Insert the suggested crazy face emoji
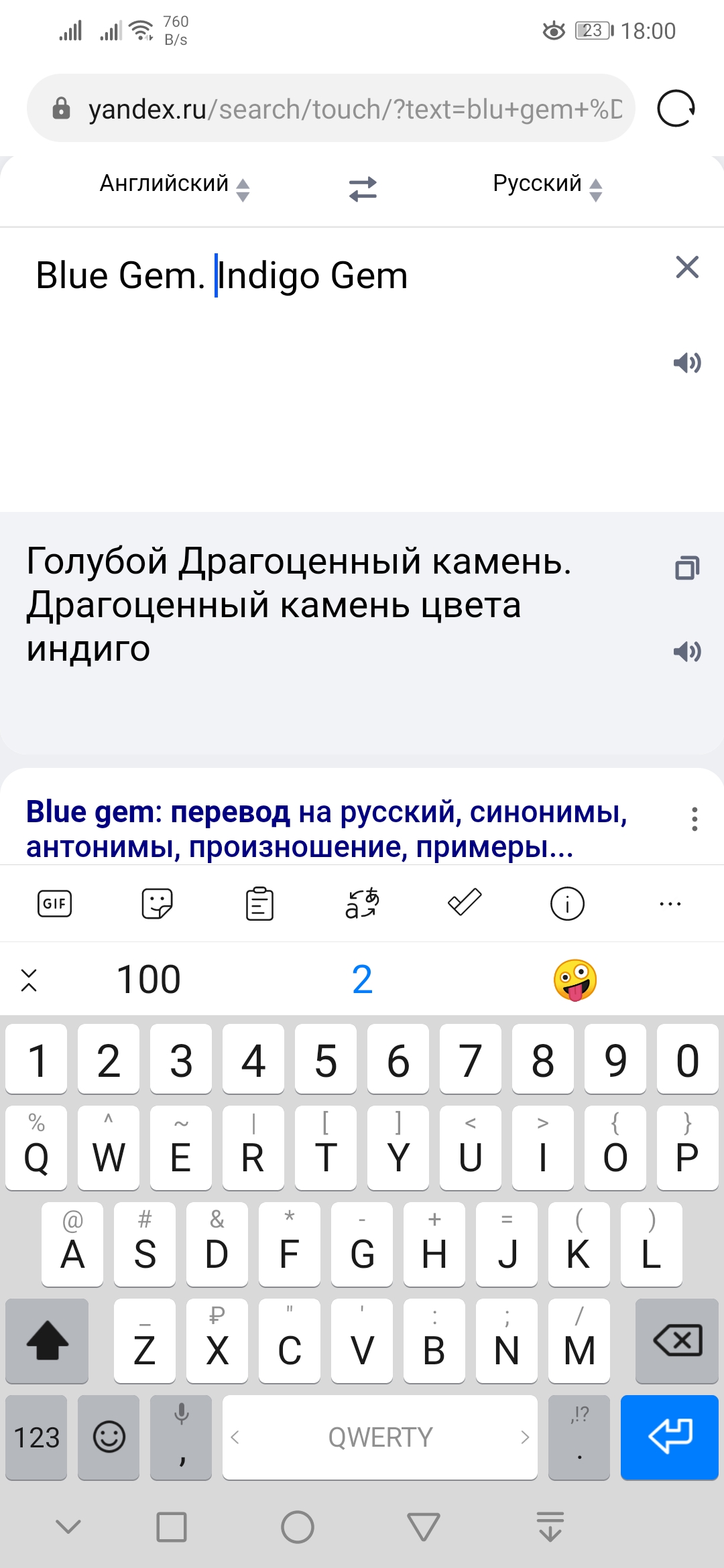The image size is (724, 1568). (575, 980)
